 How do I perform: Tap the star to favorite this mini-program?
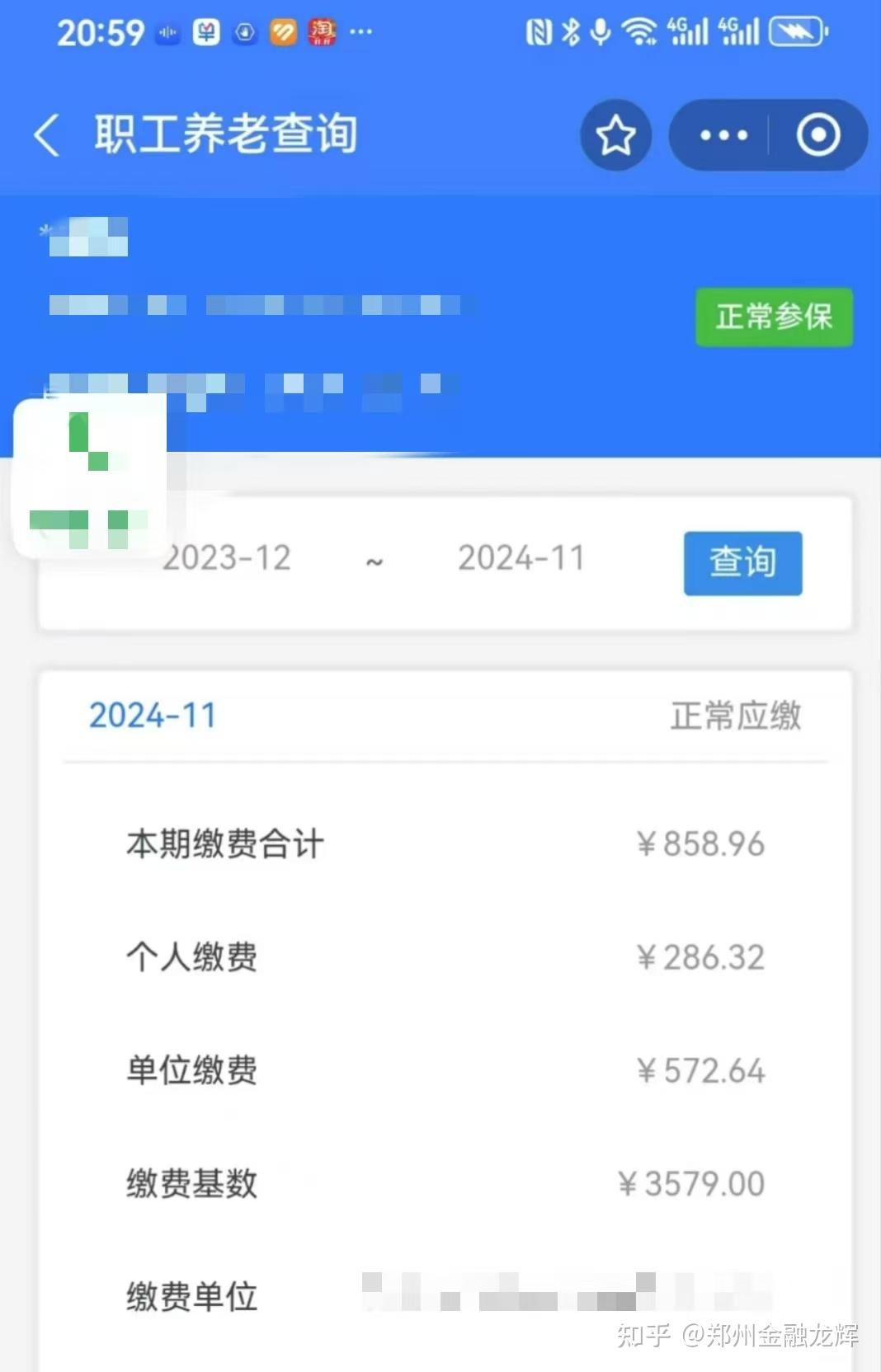click(615, 134)
